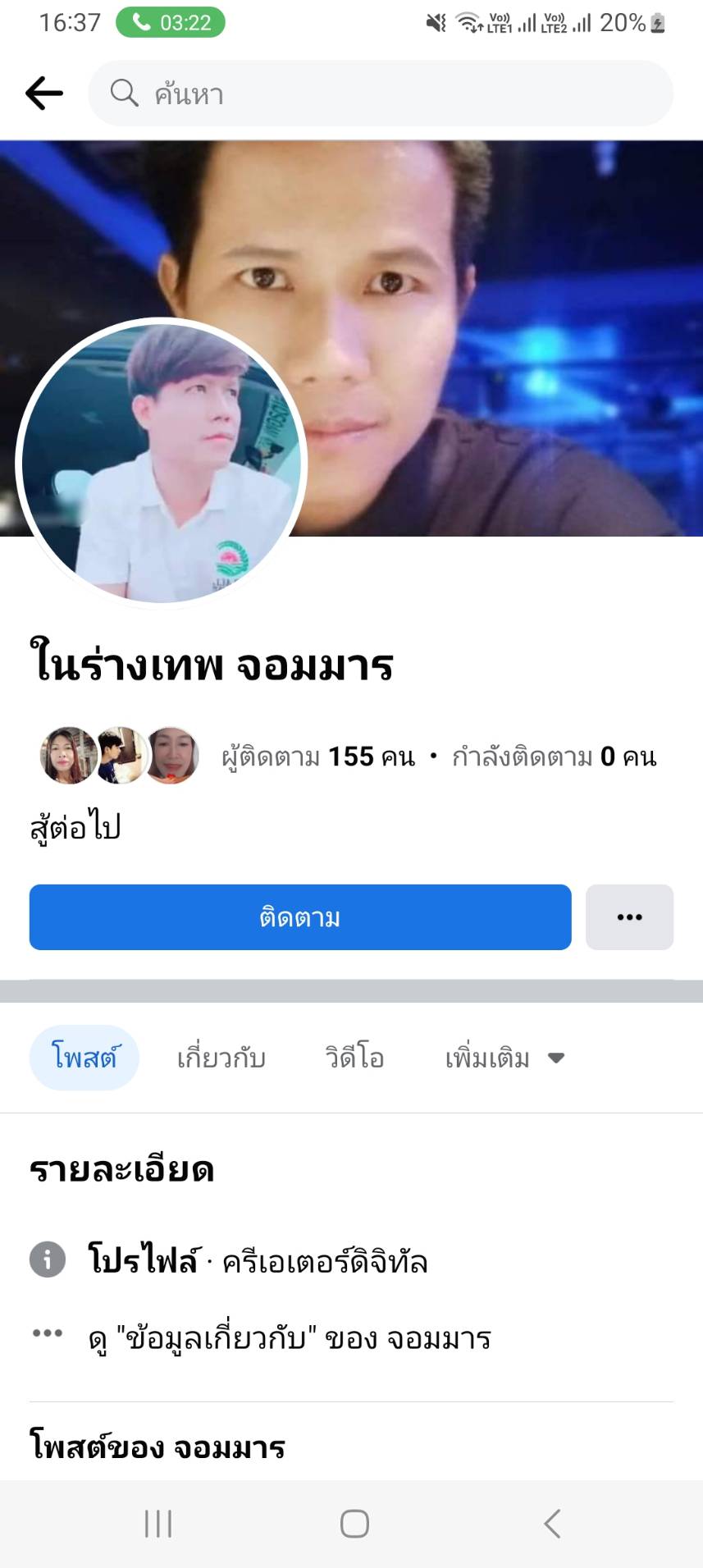Tap the system home button

(354, 1524)
